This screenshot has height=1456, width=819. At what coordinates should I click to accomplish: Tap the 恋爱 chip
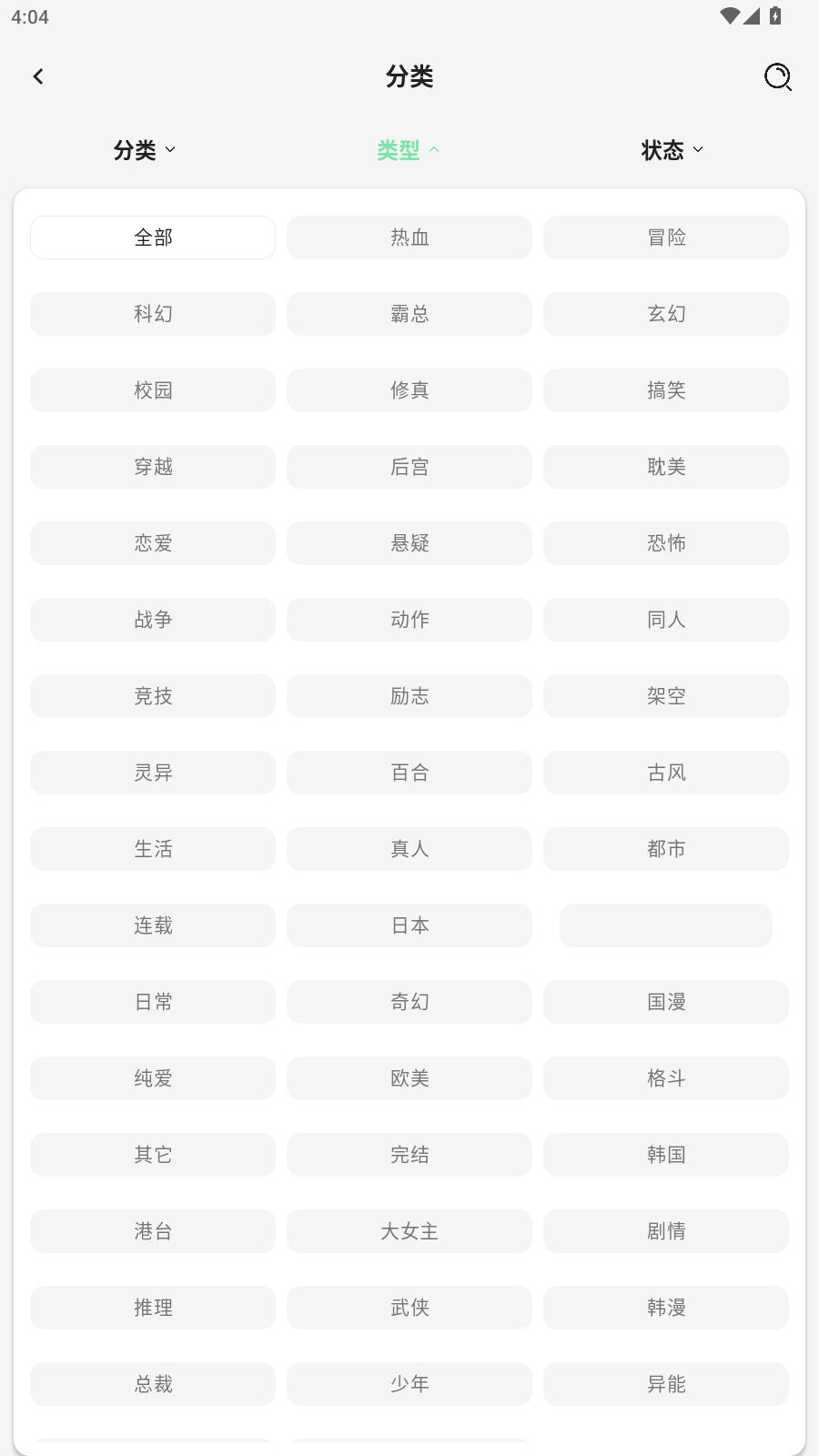(153, 543)
